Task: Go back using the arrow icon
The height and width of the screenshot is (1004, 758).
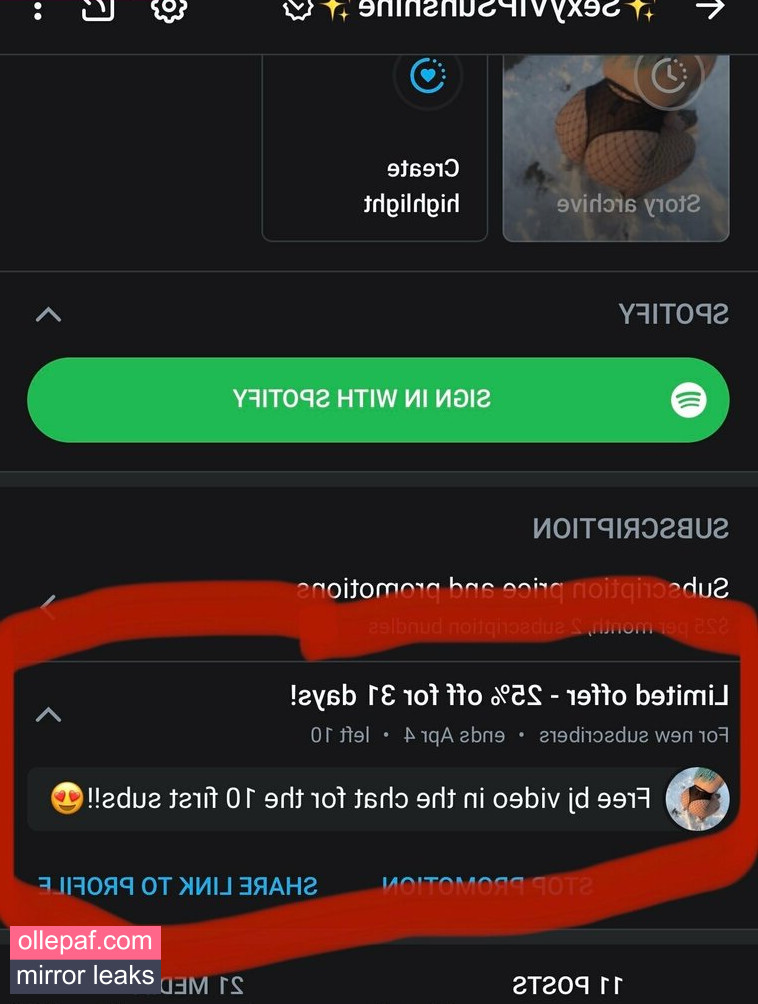Action: [x=710, y=9]
